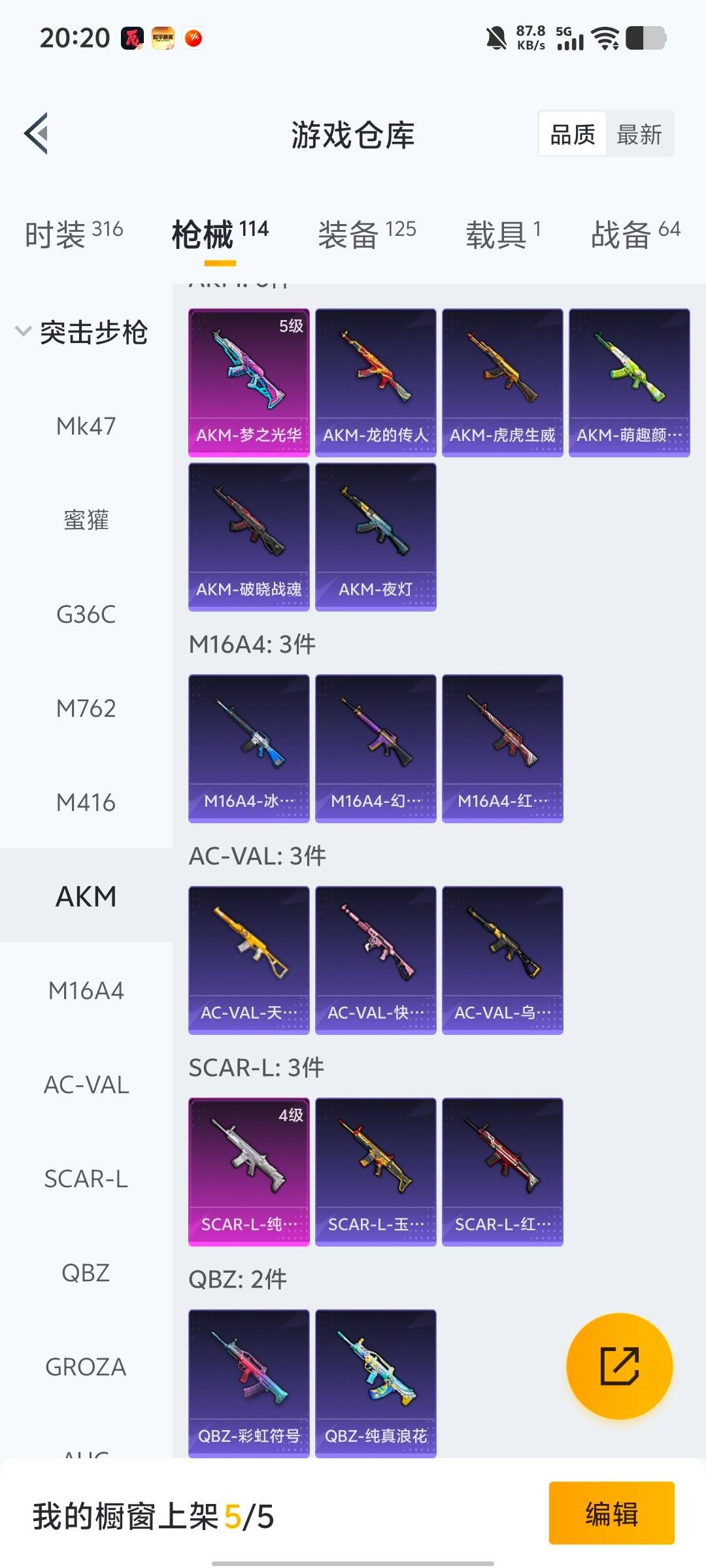Open the 装备 tab
Image resolution: width=706 pixels, height=1568 pixels.
[367, 234]
